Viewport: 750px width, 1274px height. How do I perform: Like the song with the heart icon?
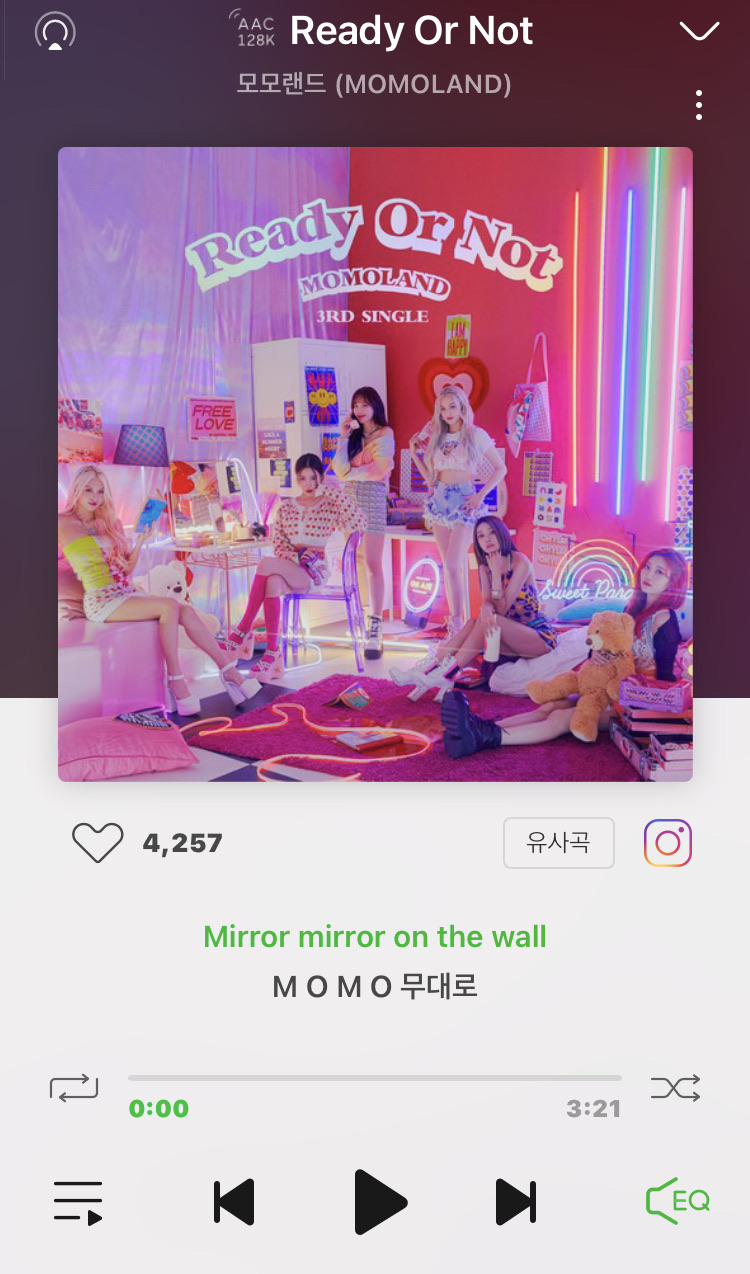97,843
